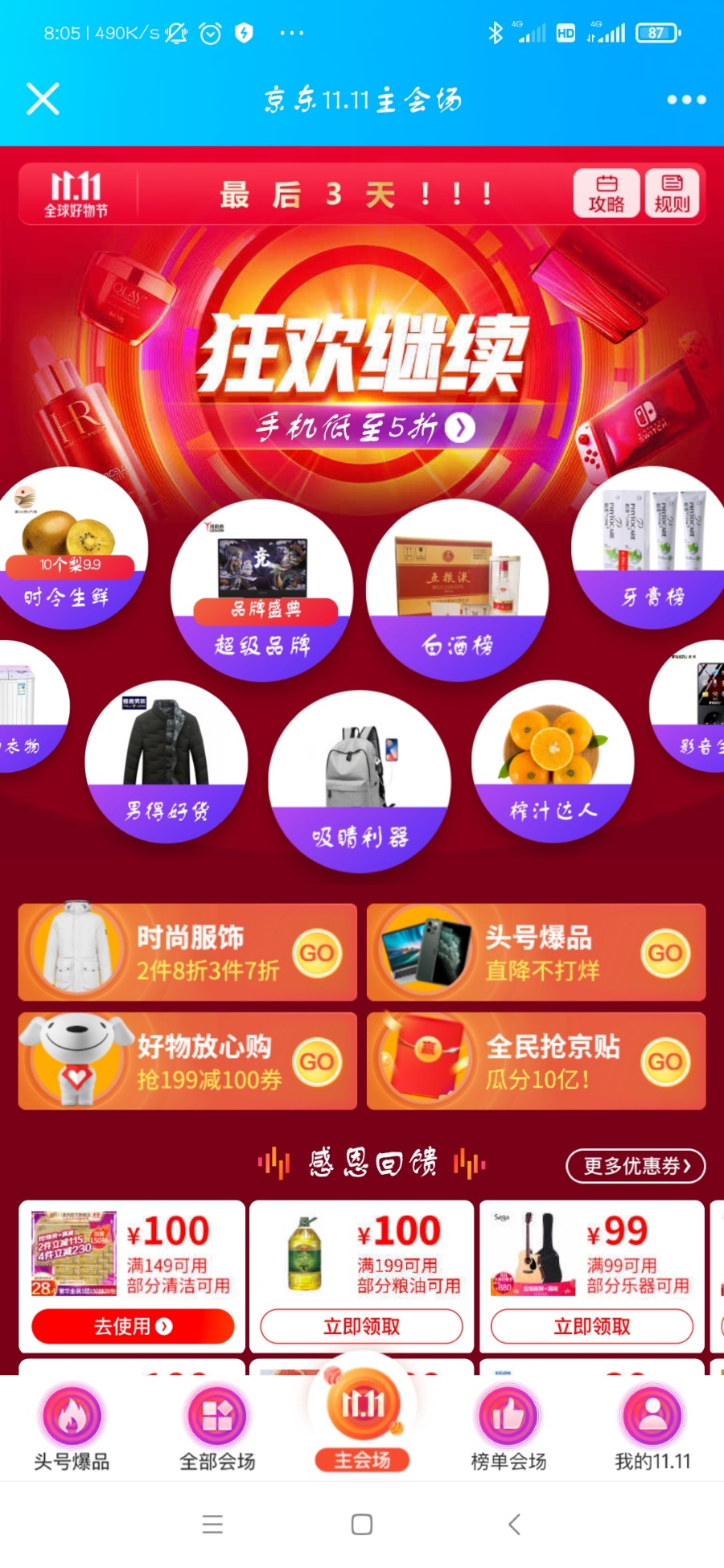This screenshot has width=724, height=1568.
Task: Switch to the 我的11.11 tab
Action: coord(652,1431)
